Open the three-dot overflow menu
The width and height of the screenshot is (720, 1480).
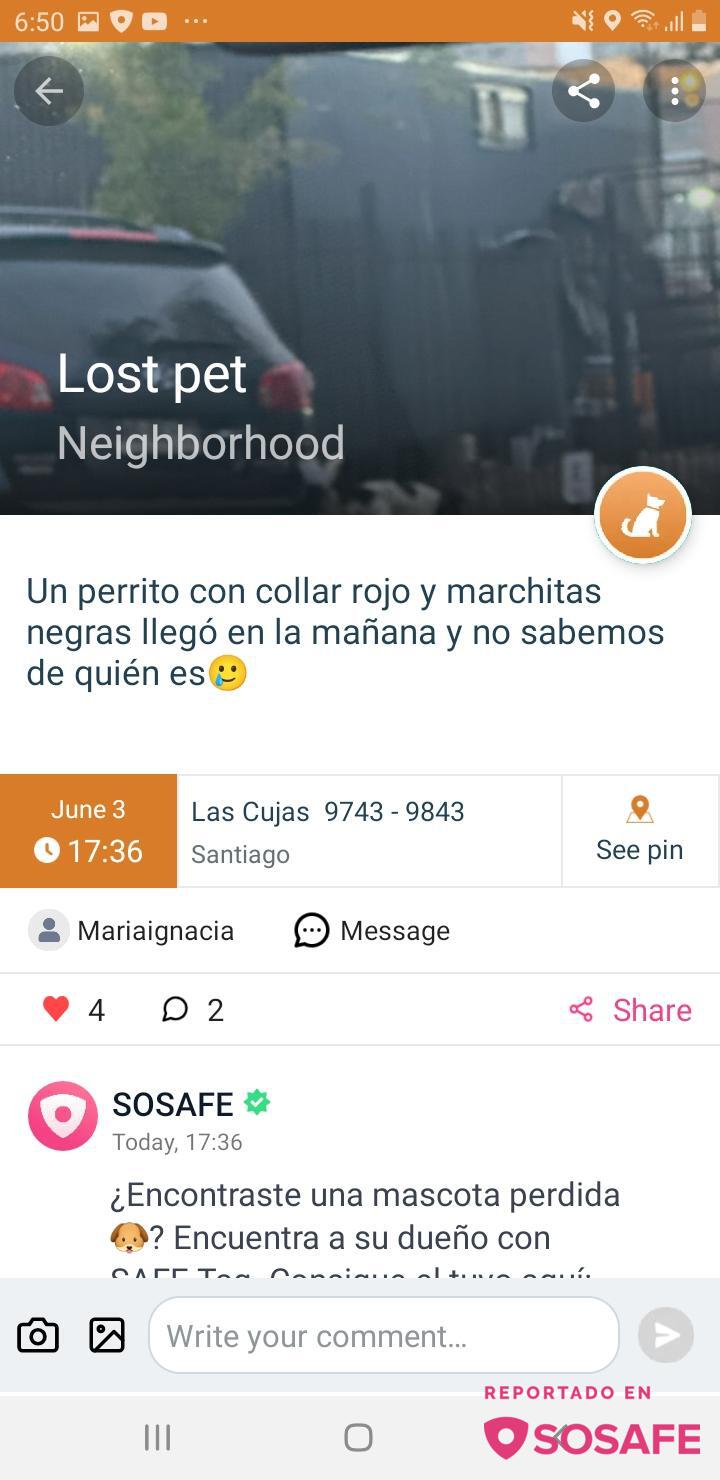675,91
